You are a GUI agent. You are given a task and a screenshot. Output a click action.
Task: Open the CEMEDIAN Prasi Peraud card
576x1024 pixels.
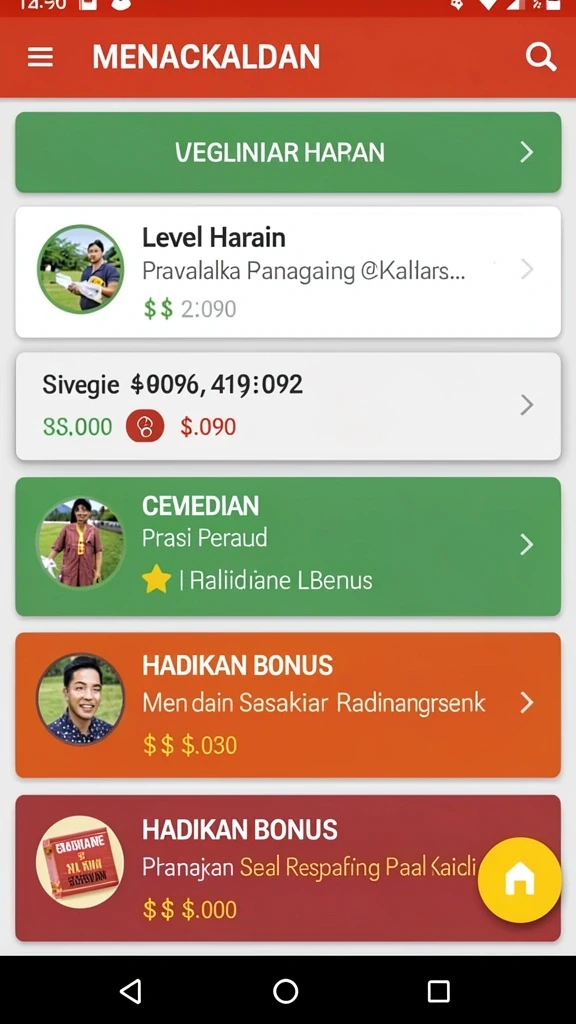tap(288, 546)
